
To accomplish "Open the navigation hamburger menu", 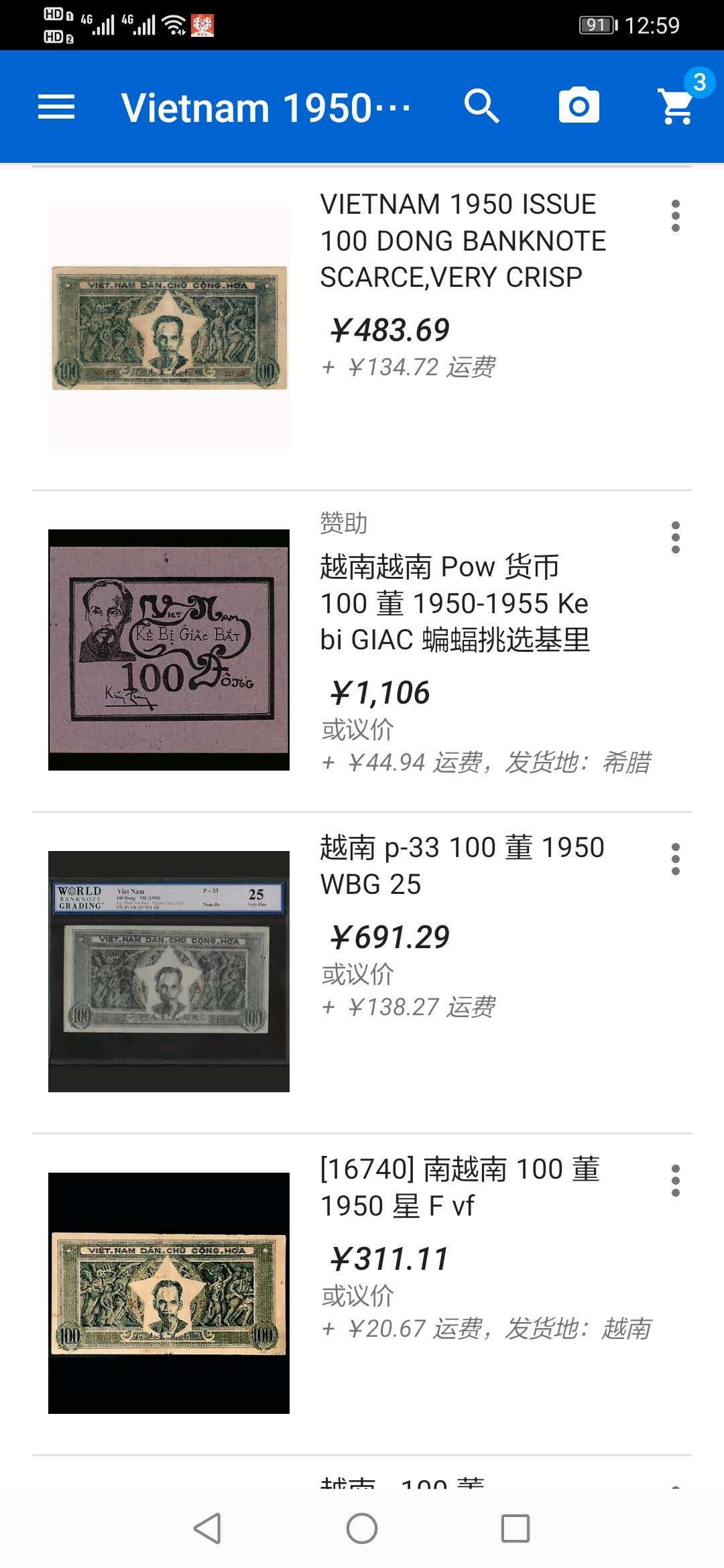I will pyautogui.click(x=56, y=105).
